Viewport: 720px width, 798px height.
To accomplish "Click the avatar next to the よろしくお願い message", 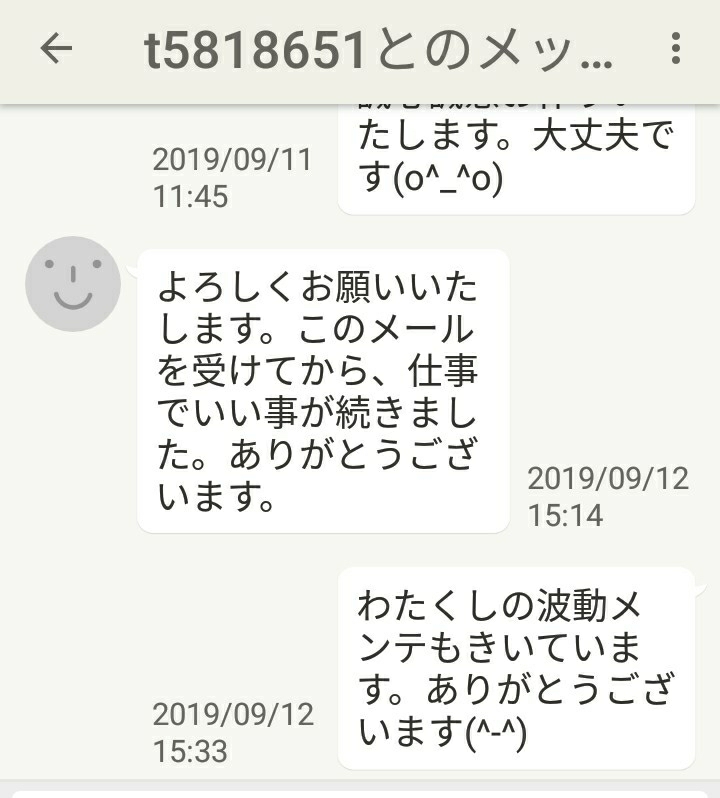I will [70, 283].
